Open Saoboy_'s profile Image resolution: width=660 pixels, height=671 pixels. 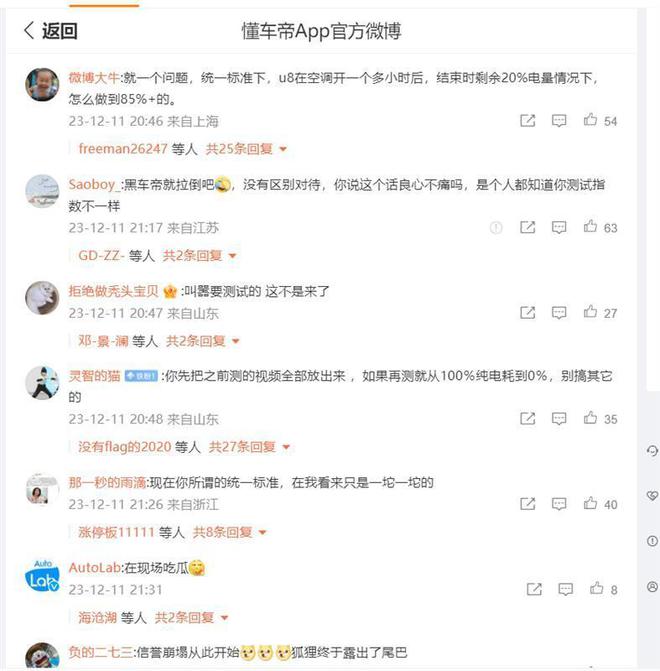[92, 185]
